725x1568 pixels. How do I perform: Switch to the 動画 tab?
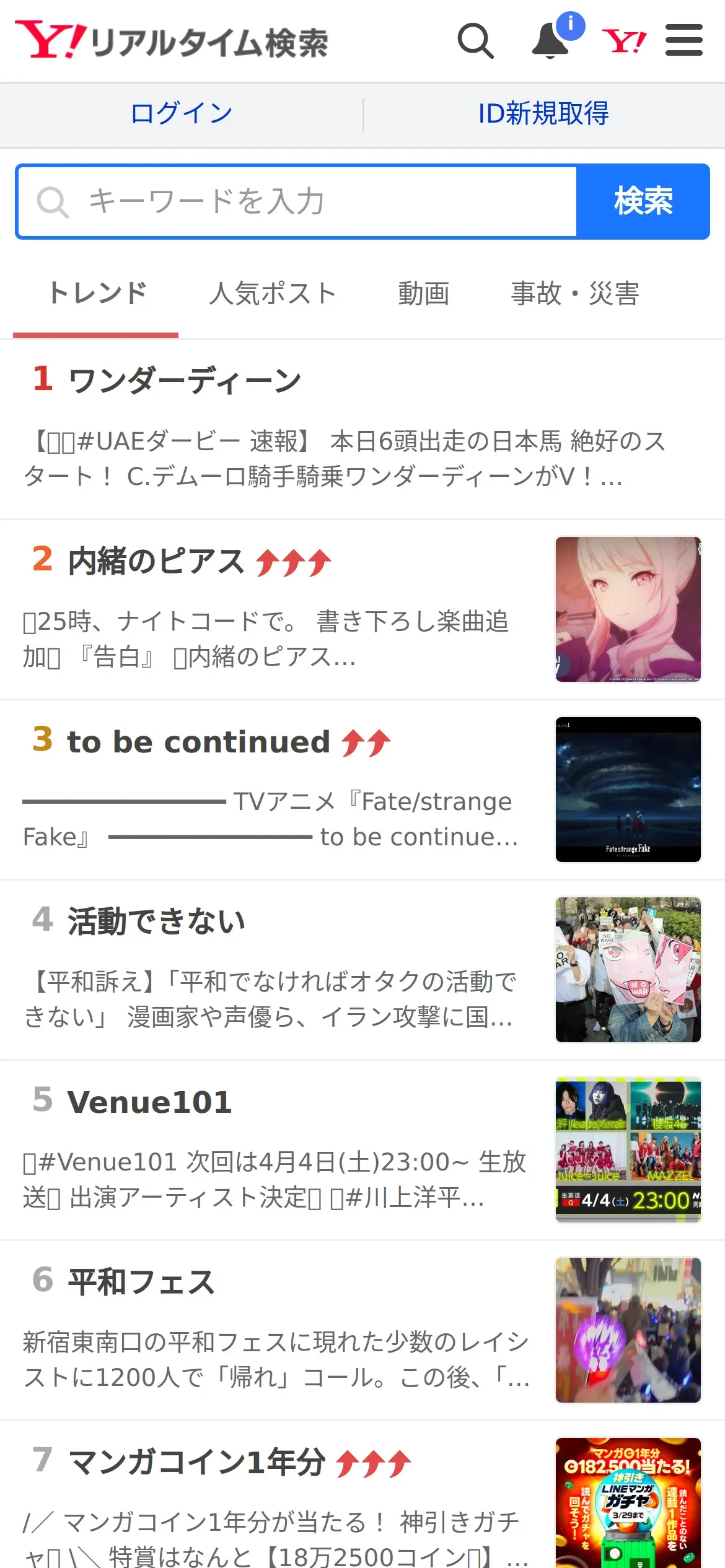pyautogui.click(x=424, y=294)
